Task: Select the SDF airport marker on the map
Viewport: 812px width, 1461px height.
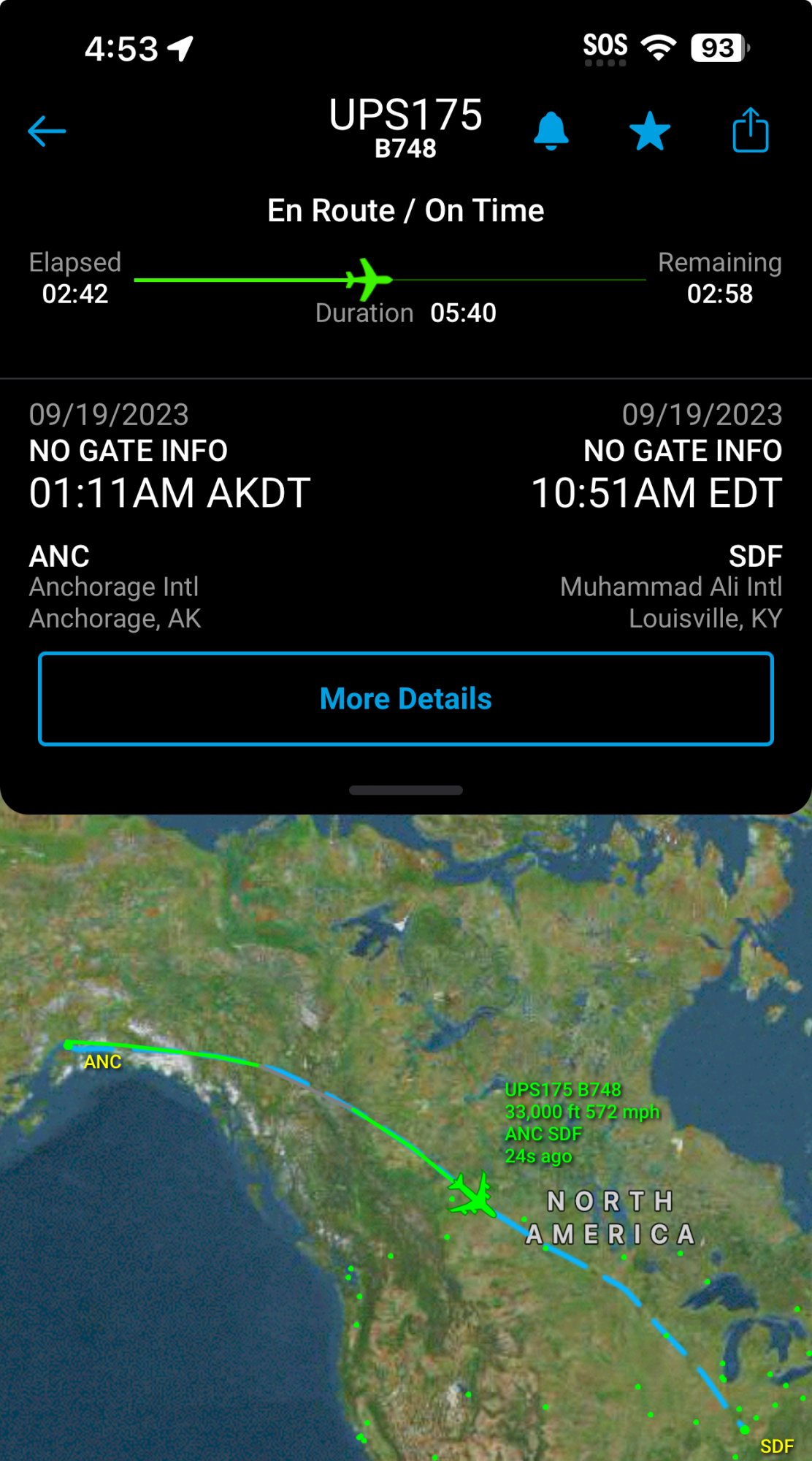Action: pos(744,1429)
